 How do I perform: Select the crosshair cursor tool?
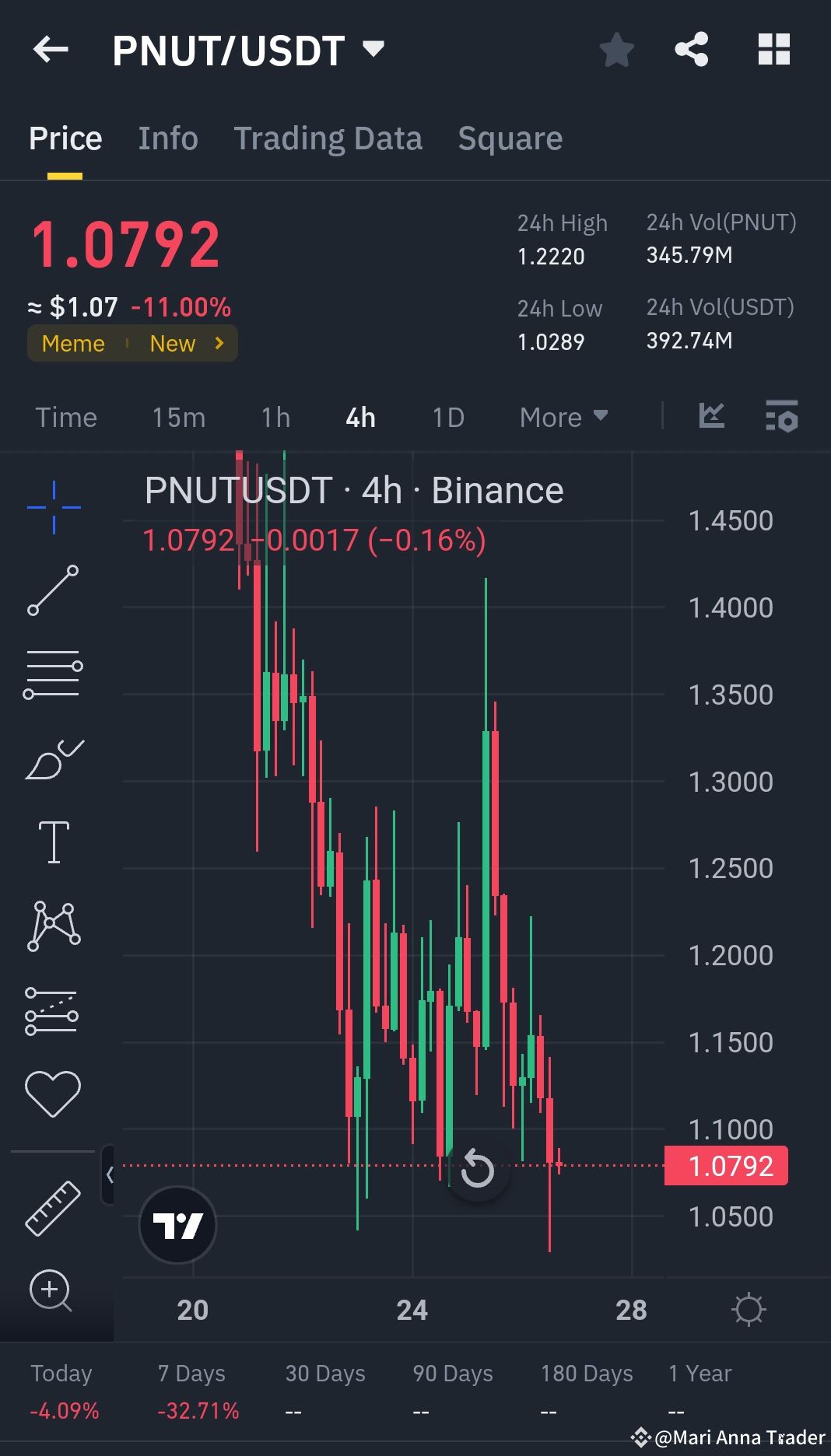[x=53, y=506]
